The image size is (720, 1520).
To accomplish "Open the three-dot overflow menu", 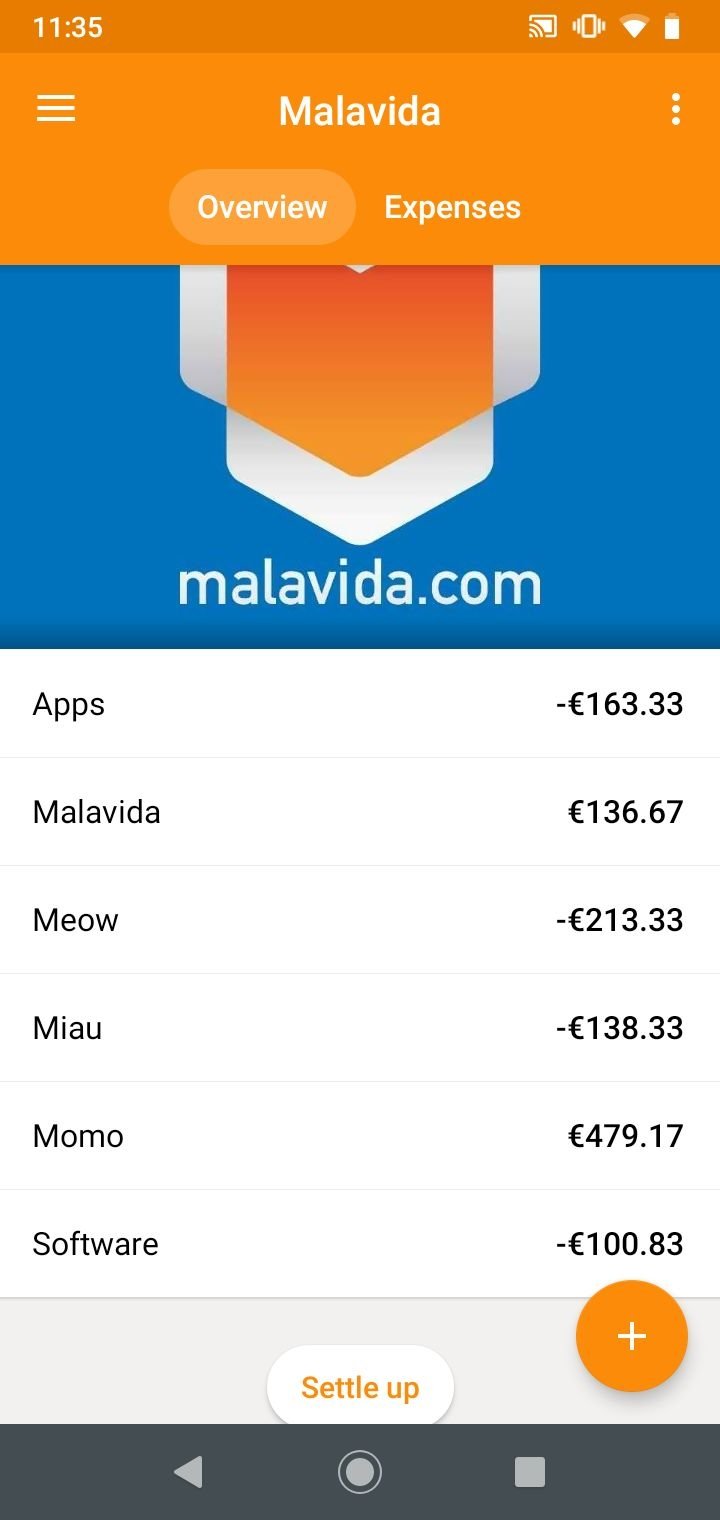I will pos(676,109).
